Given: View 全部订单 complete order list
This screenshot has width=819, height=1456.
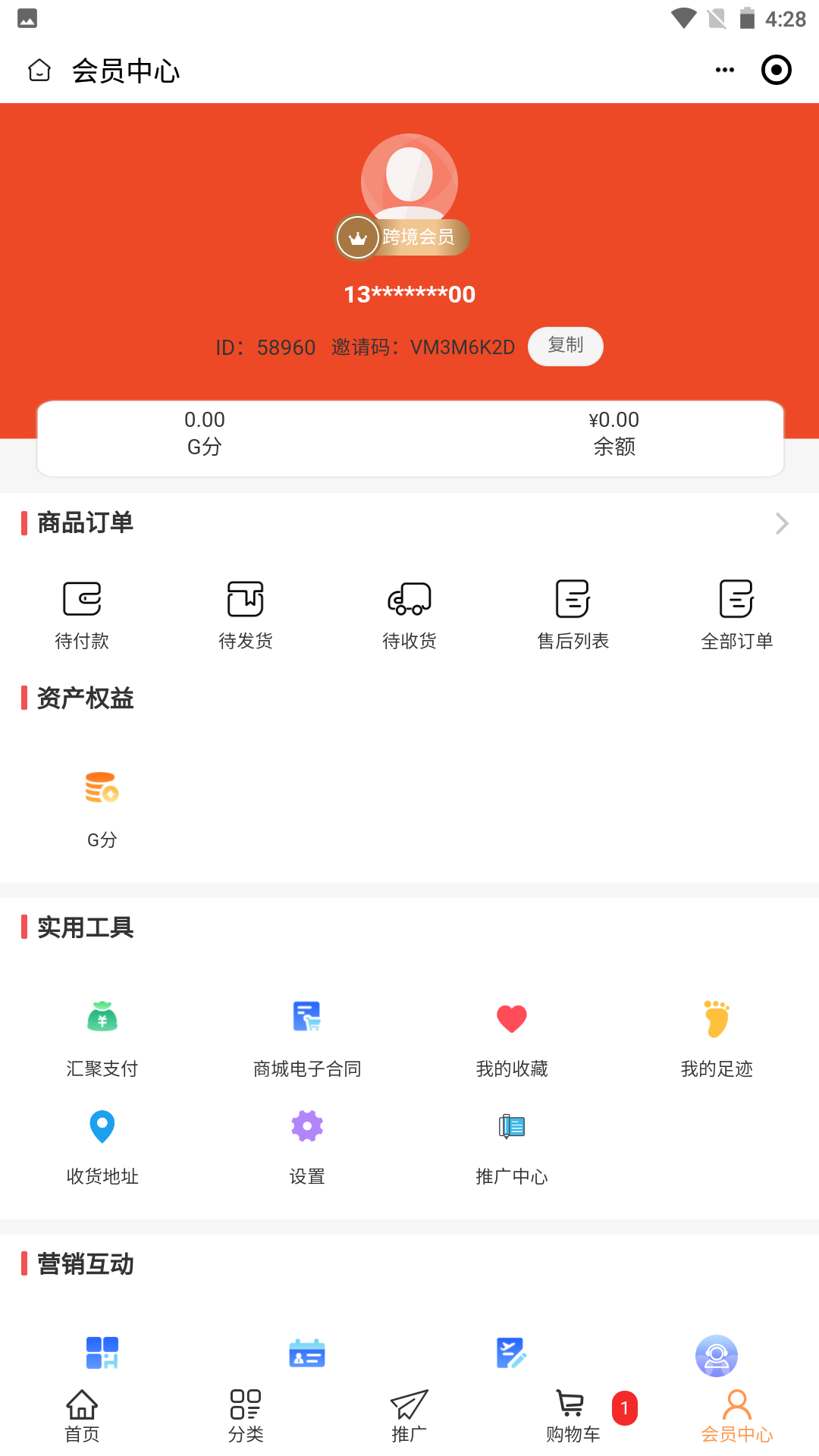Looking at the screenshot, I should pos(736,613).
